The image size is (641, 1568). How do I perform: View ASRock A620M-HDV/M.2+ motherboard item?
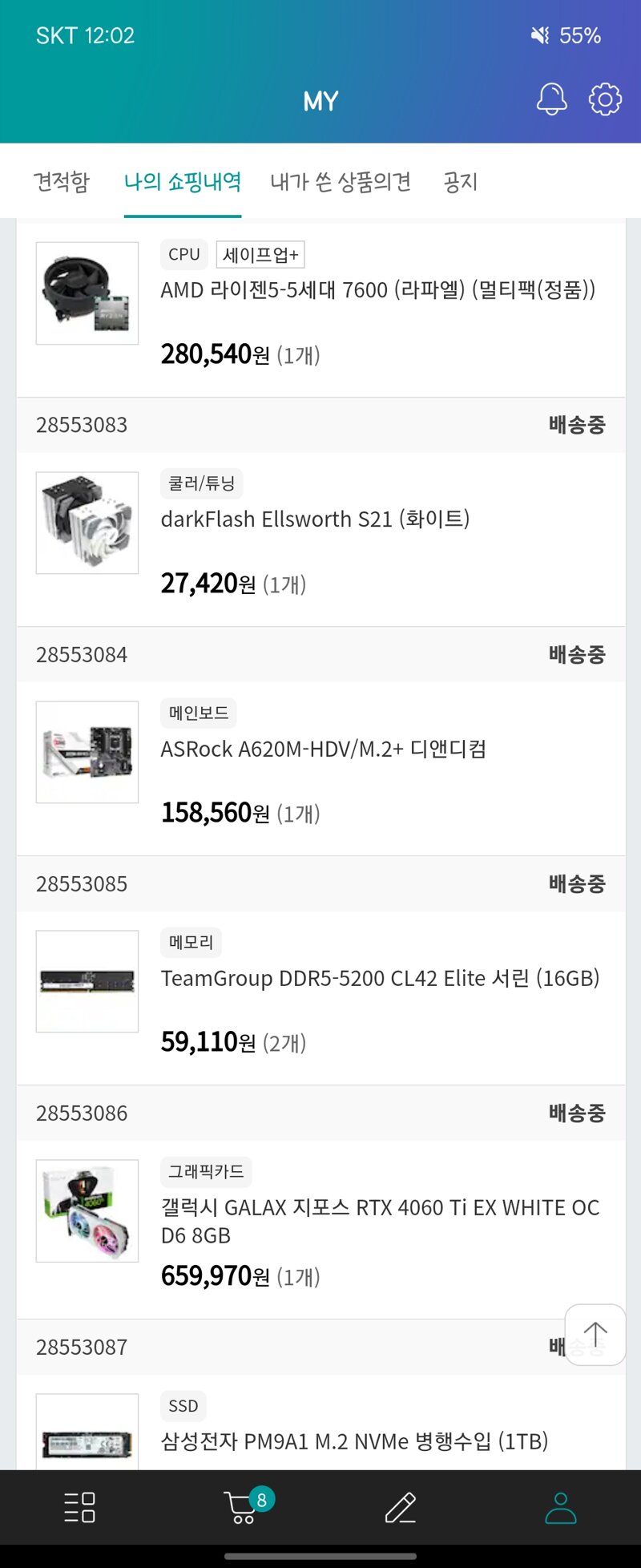323,749
